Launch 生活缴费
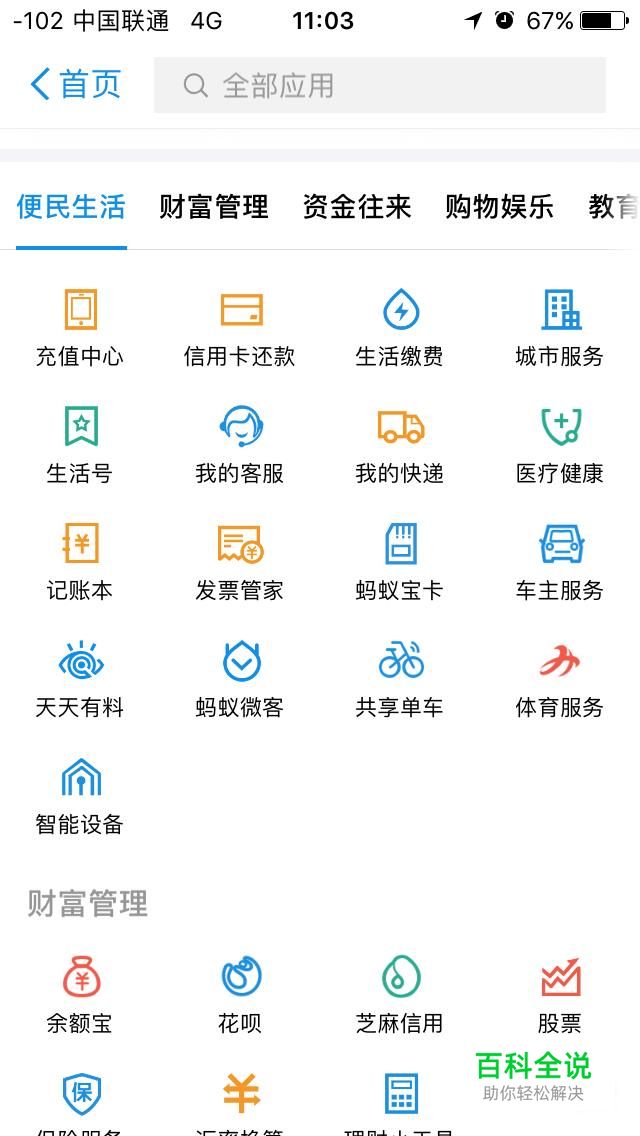 pyautogui.click(x=400, y=327)
